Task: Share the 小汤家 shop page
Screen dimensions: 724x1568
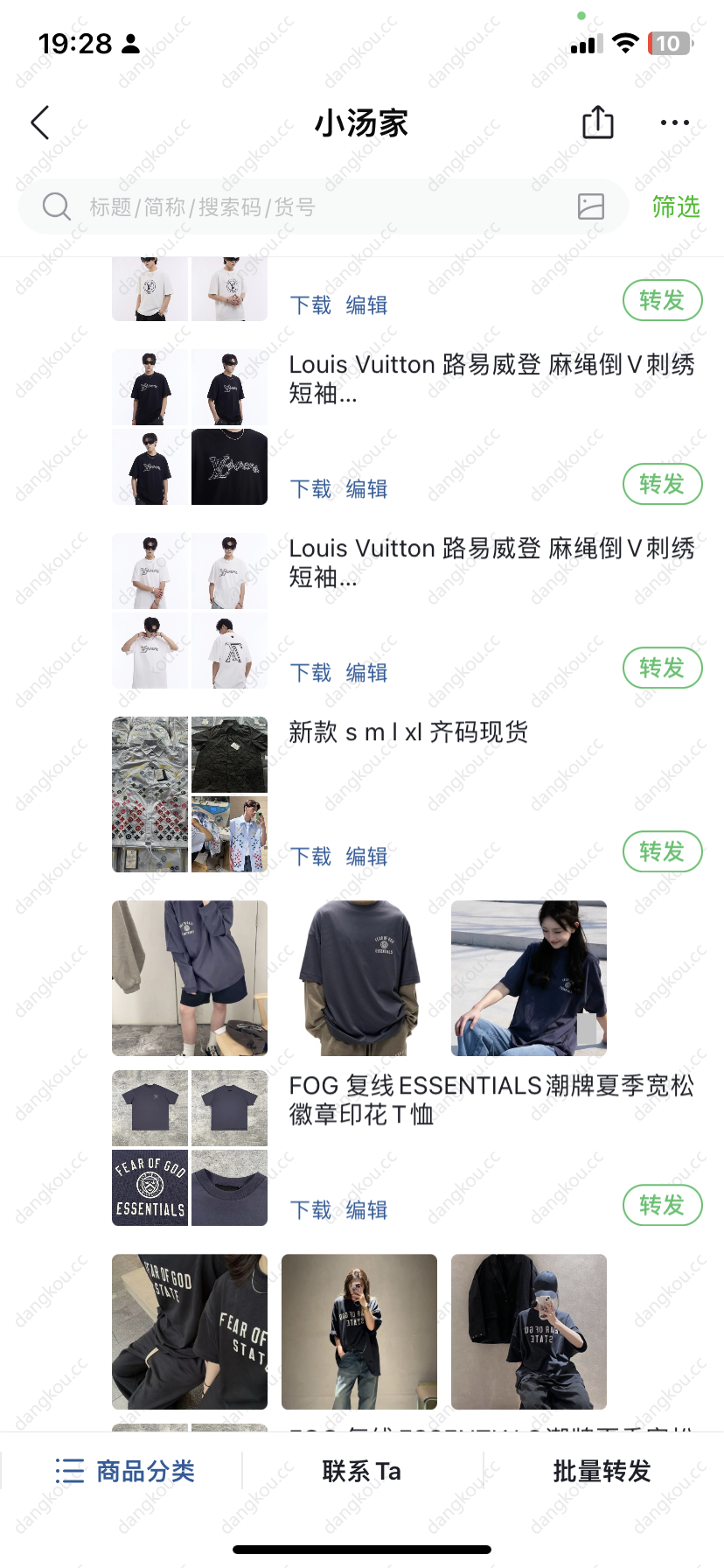Action: 598,122
